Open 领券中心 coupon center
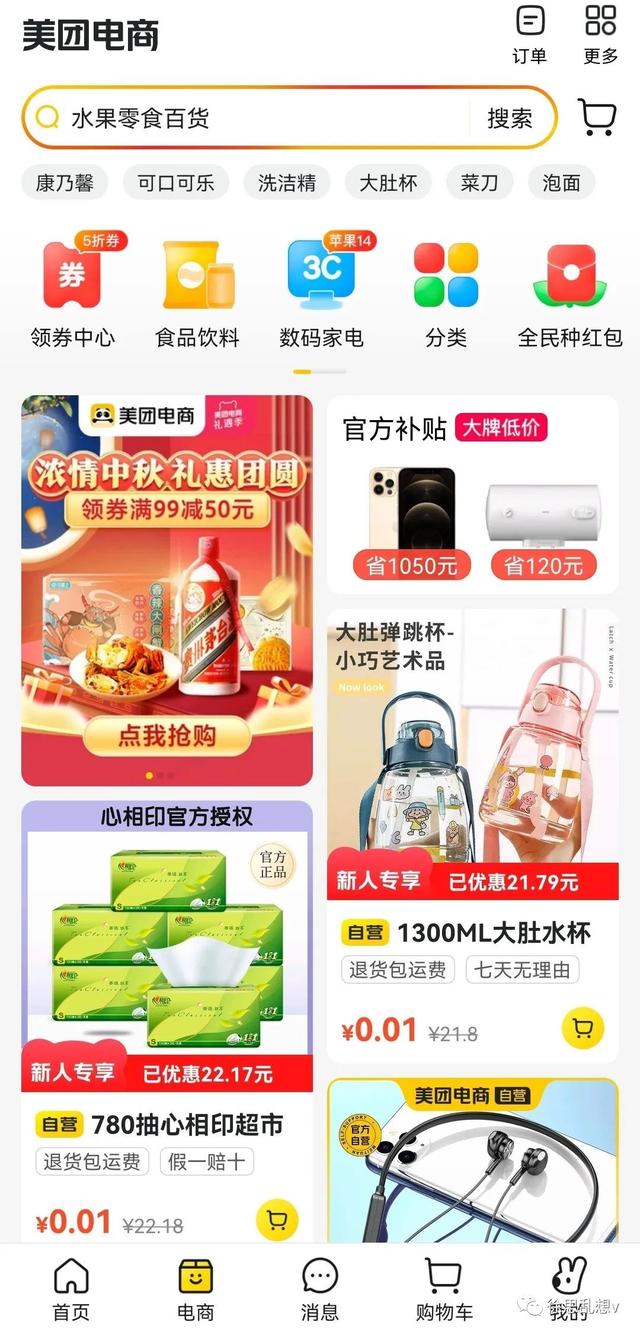The image size is (640, 1335). point(72,292)
